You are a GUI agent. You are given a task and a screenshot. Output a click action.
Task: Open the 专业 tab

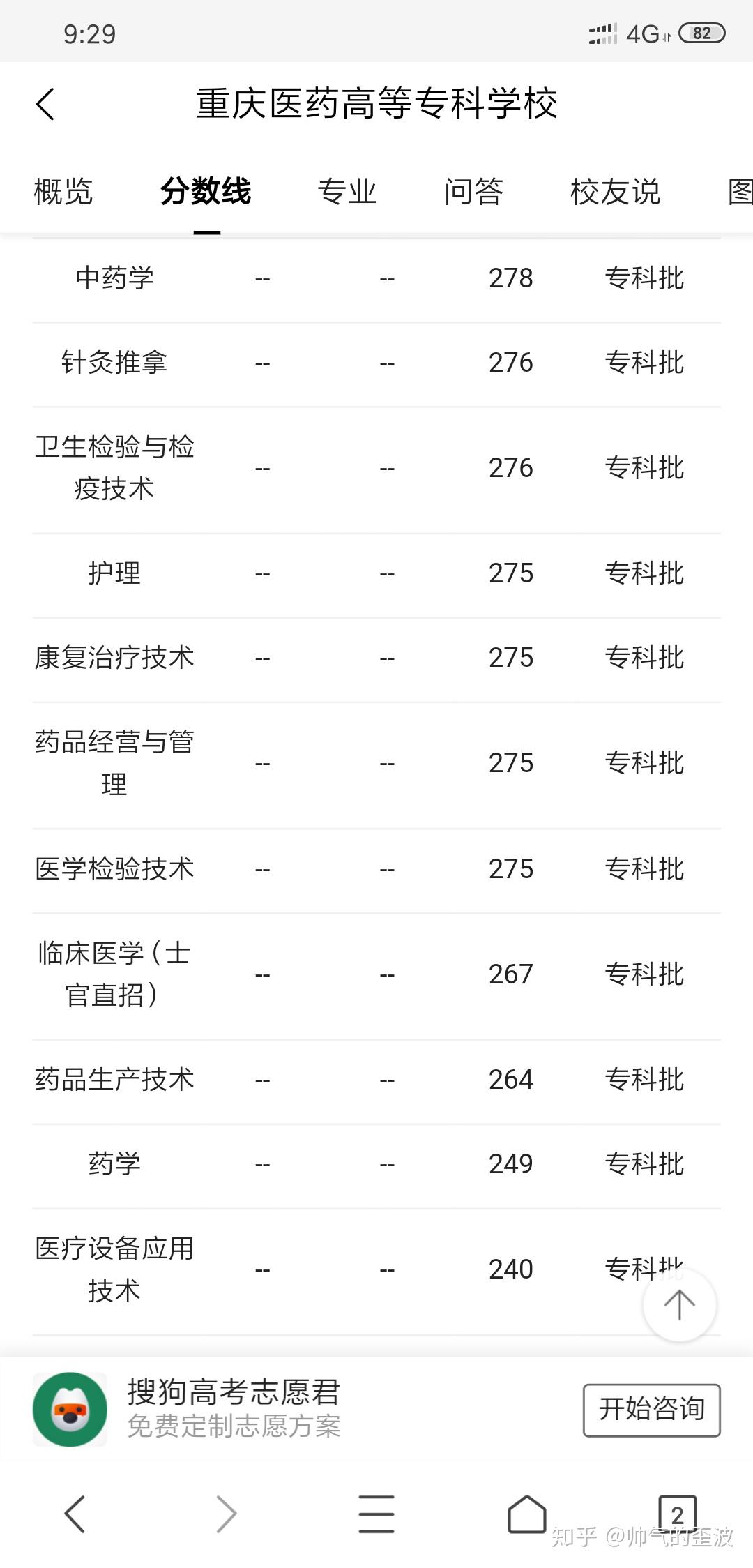[347, 192]
